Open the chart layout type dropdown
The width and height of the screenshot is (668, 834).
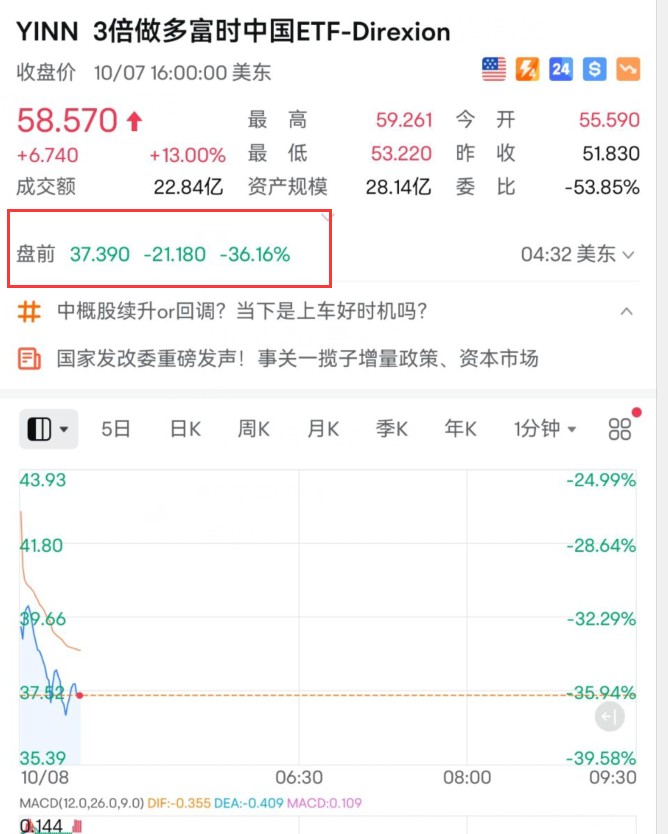[49, 429]
